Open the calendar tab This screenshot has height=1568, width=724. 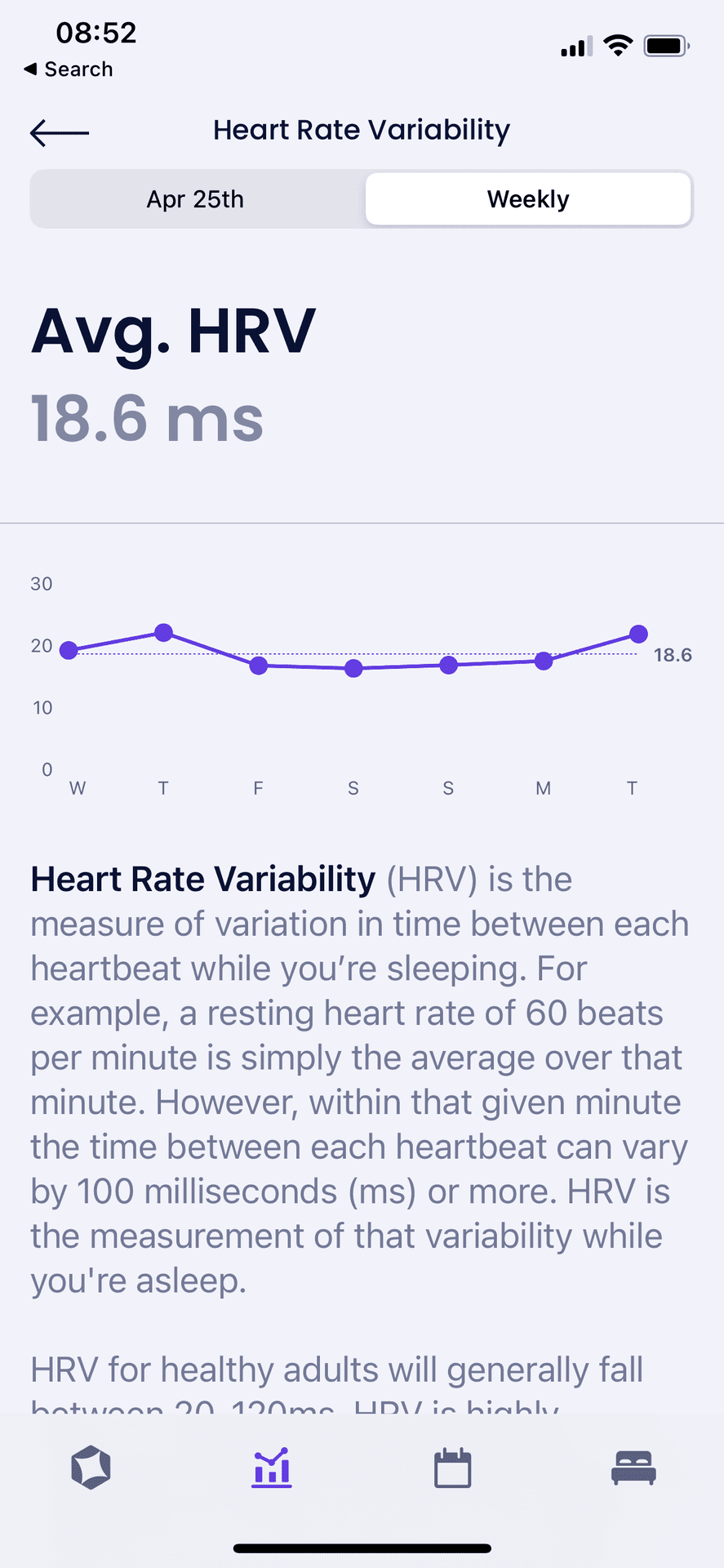[452, 1468]
